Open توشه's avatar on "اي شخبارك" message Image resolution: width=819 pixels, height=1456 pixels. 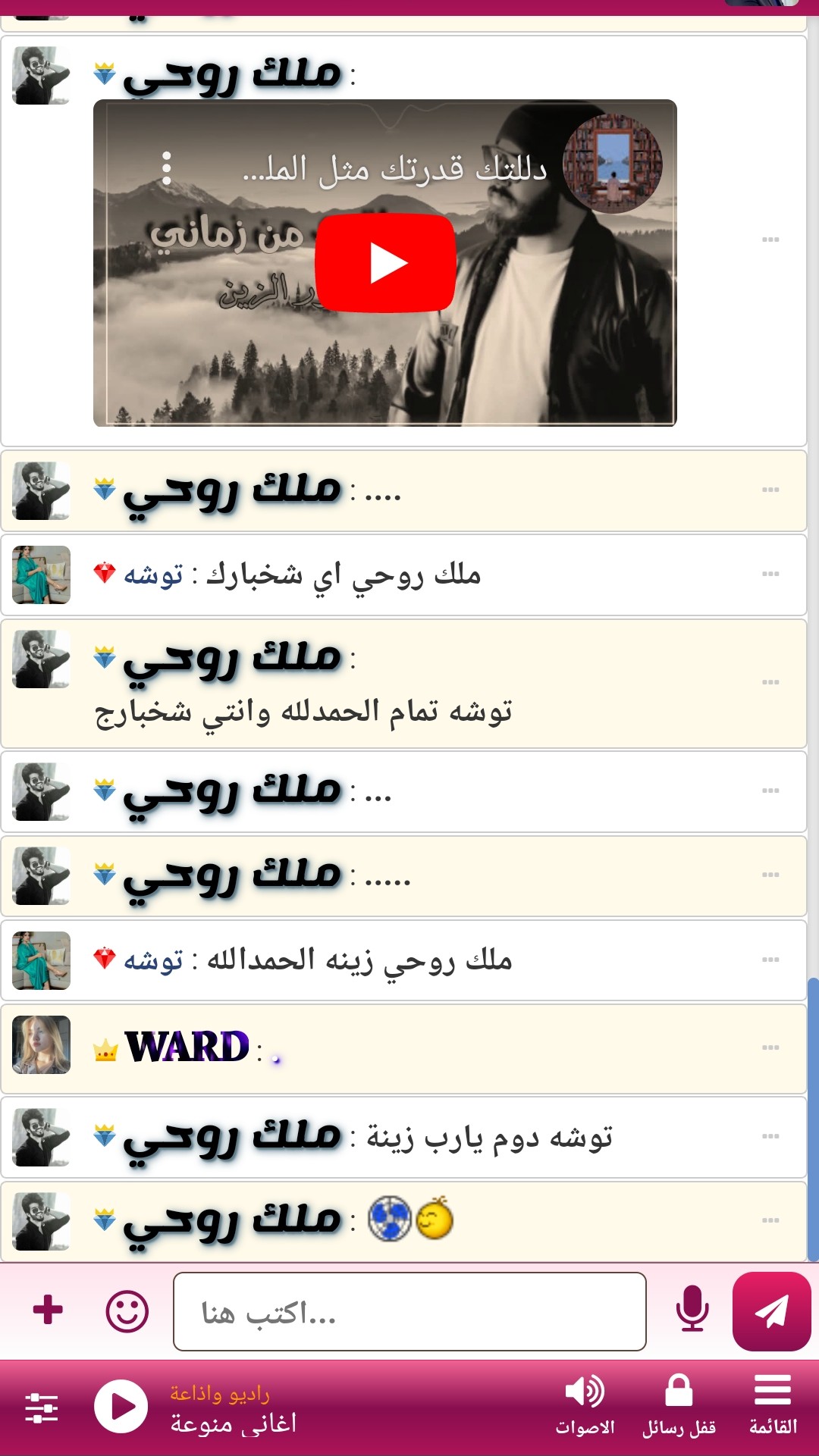pos(42,575)
